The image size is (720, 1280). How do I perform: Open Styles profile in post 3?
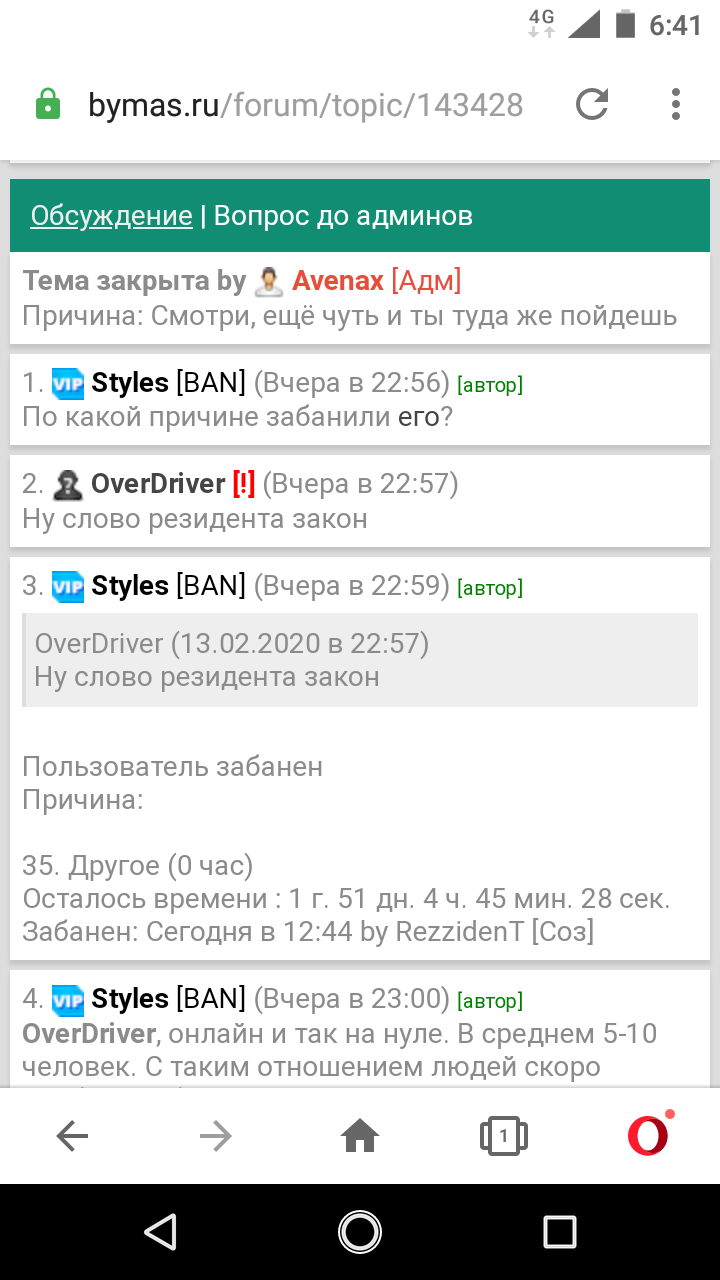point(129,586)
